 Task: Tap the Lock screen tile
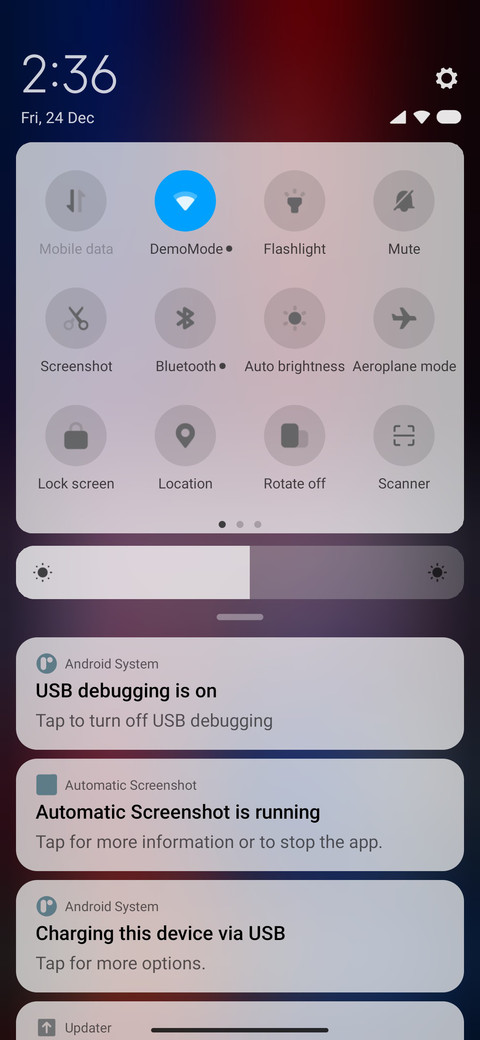coord(76,436)
